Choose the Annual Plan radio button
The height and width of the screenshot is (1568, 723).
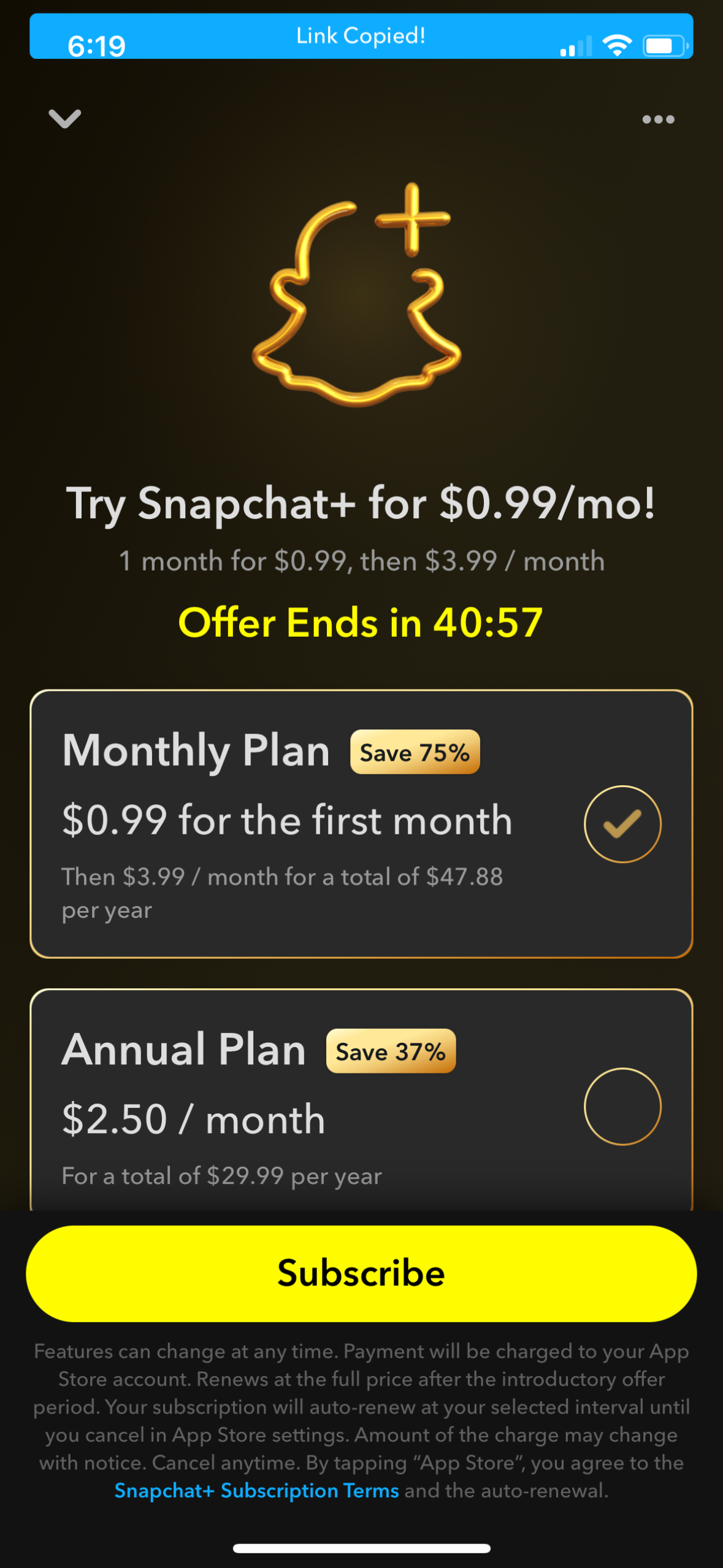point(622,1106)
